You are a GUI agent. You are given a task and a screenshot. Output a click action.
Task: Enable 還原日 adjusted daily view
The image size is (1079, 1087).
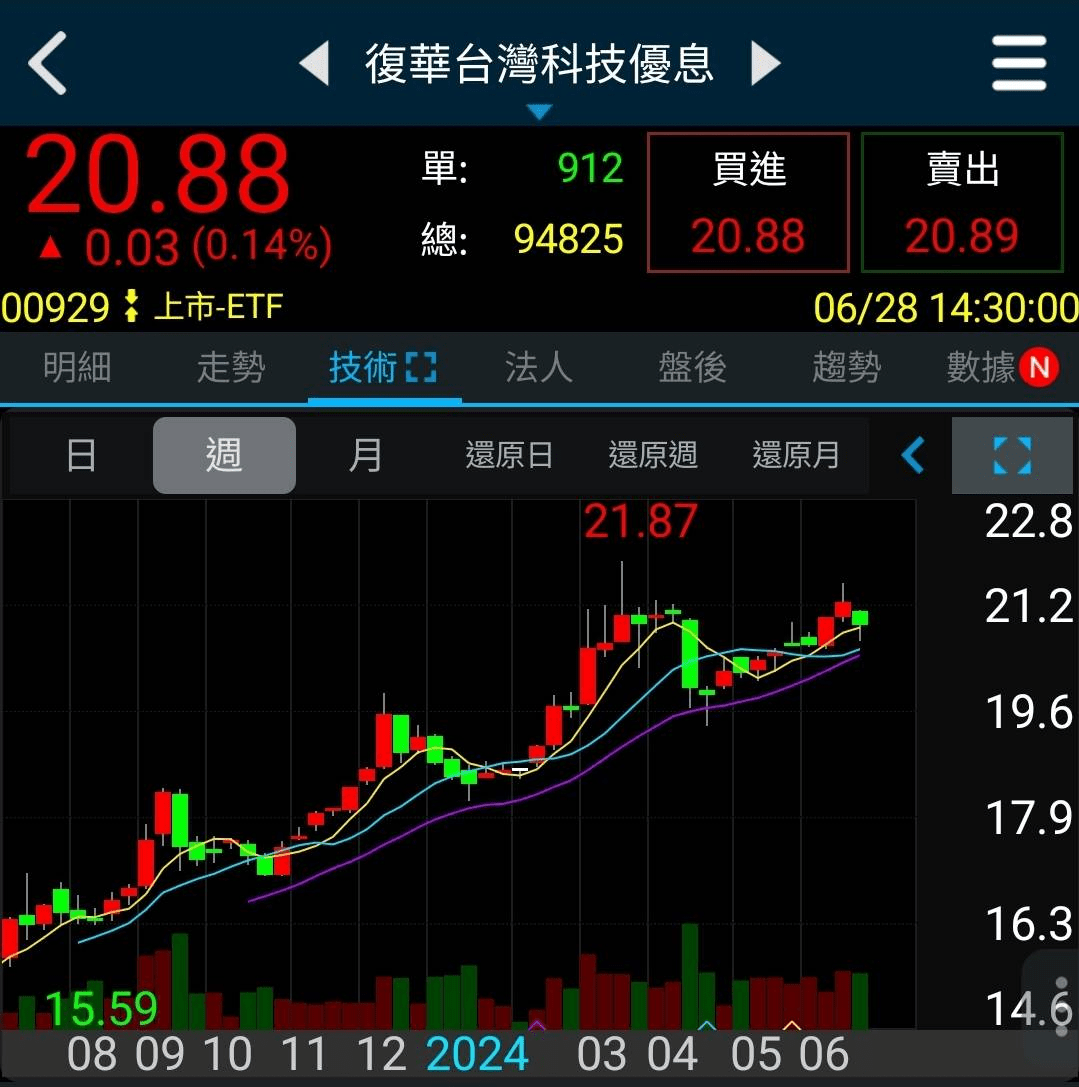[x=508, y=455]
